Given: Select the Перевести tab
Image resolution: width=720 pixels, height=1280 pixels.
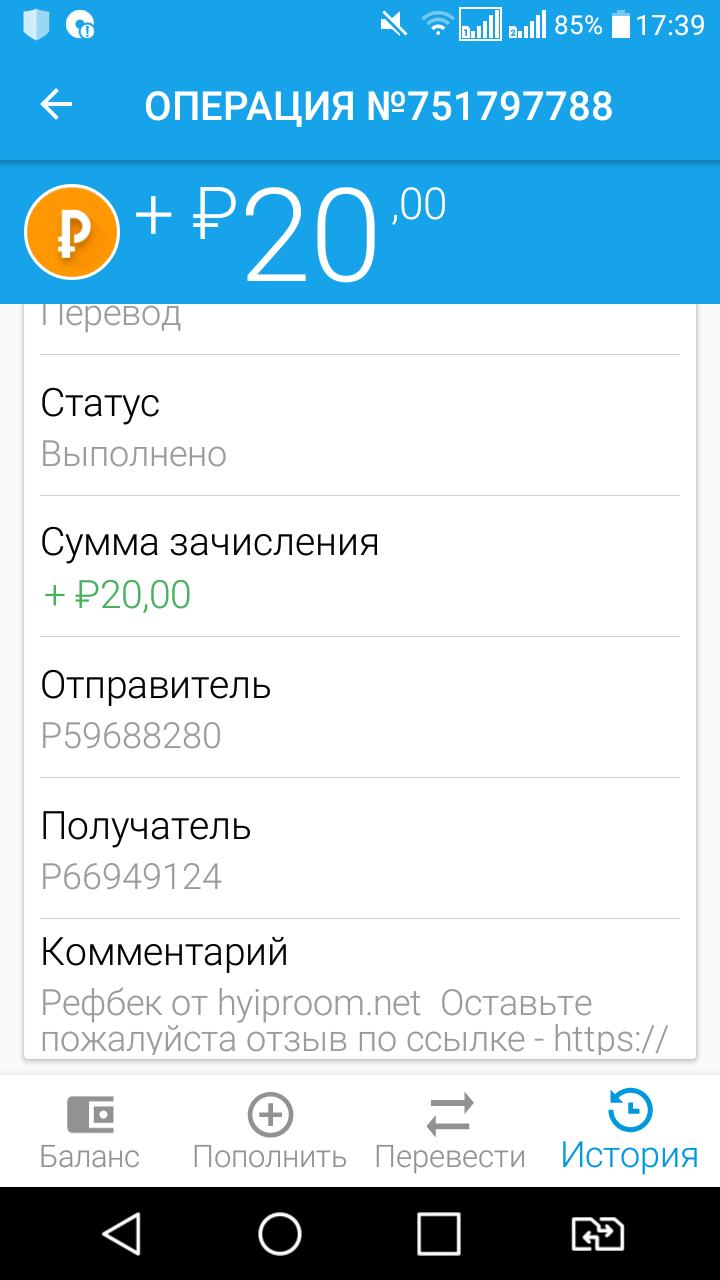Looking at the screenshot, I should point(450,1132).
